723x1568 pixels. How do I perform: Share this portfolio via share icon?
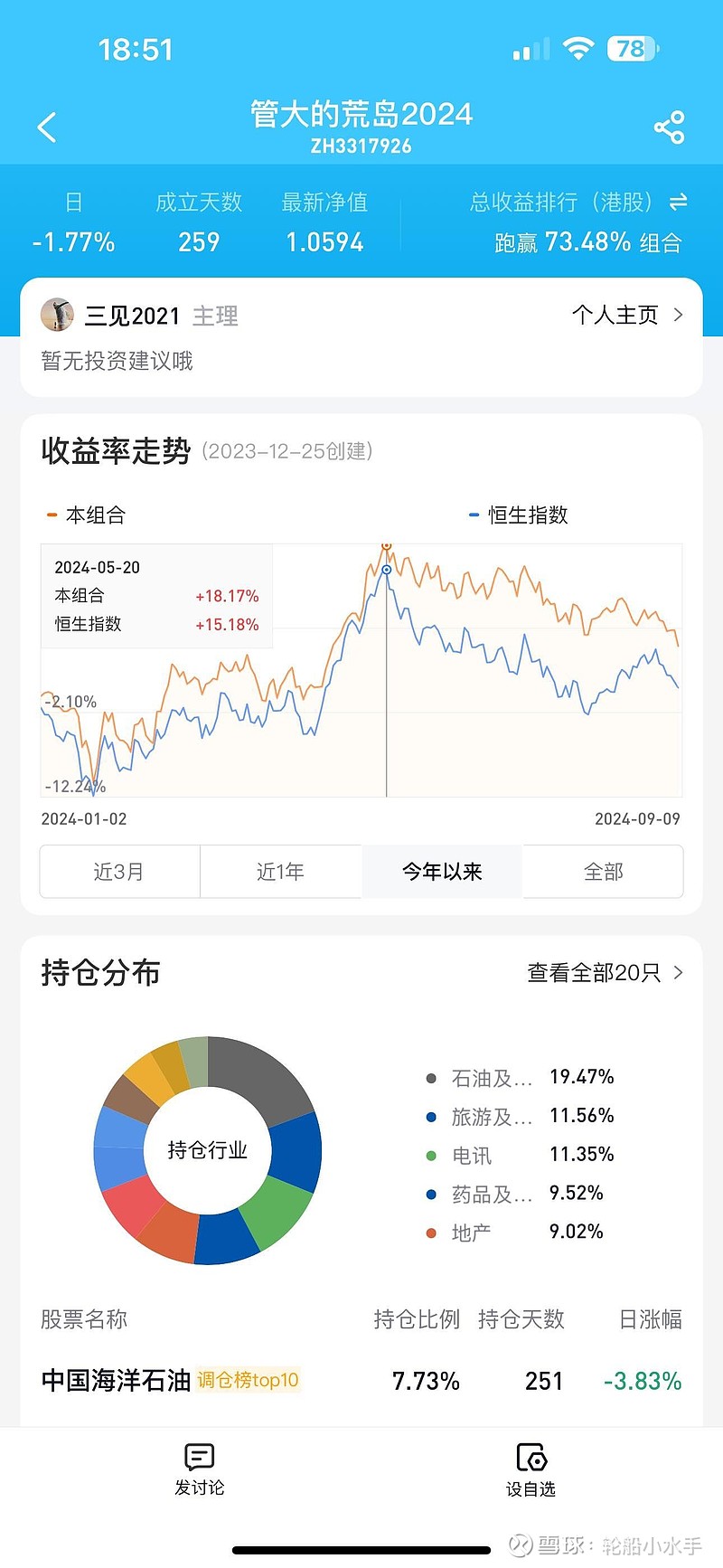coord(670,128)
